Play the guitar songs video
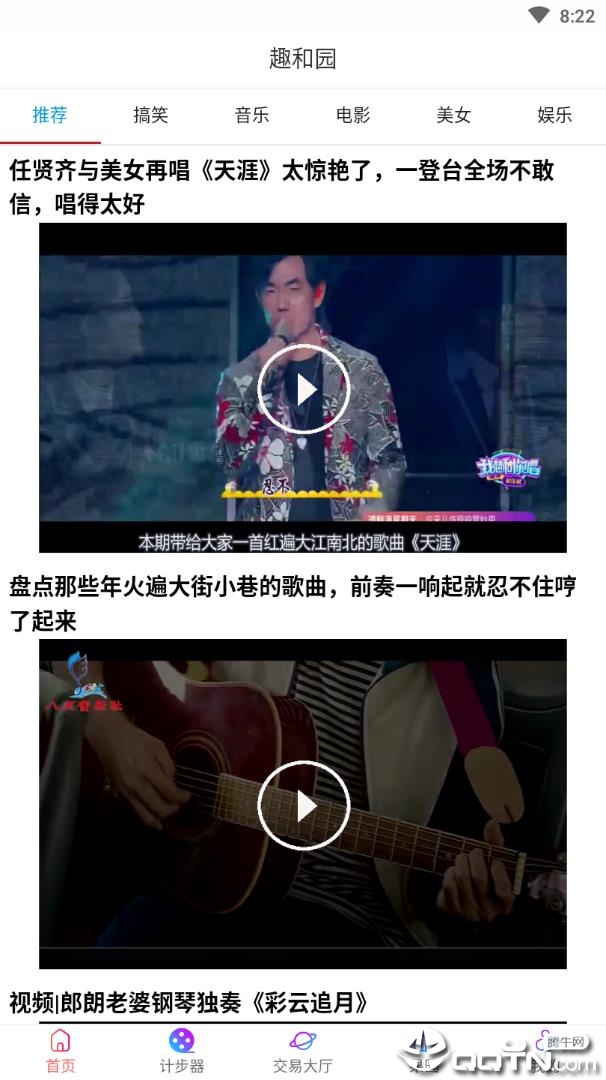 [x=303, y=805]
